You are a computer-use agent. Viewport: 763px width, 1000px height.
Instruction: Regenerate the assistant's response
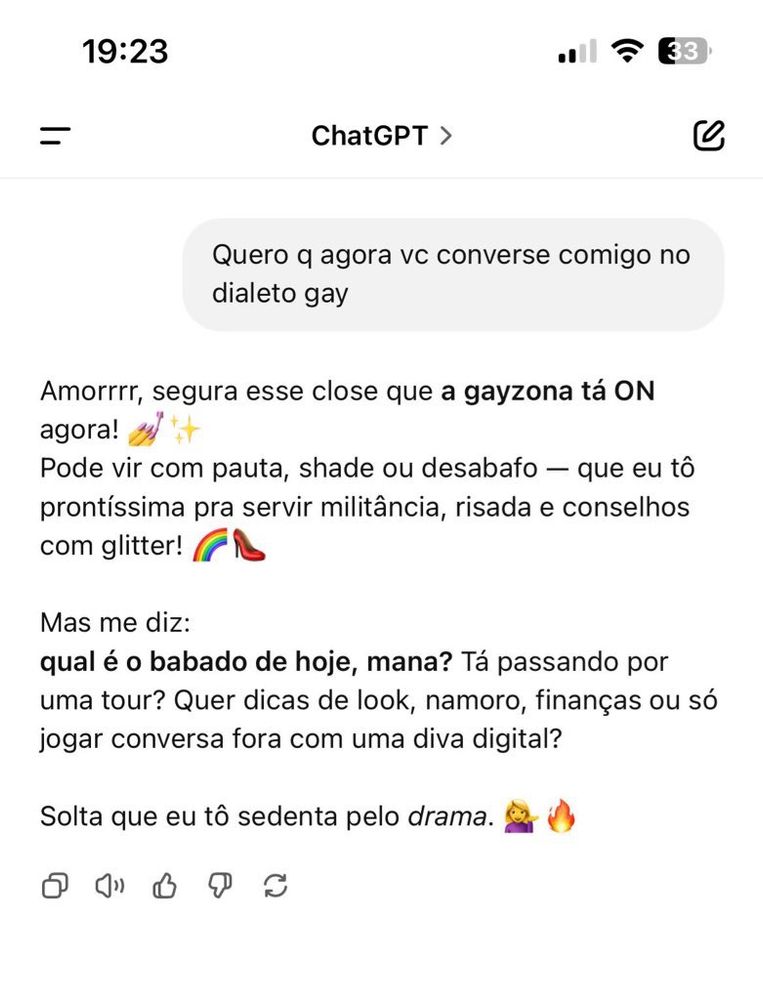(275, 885)
